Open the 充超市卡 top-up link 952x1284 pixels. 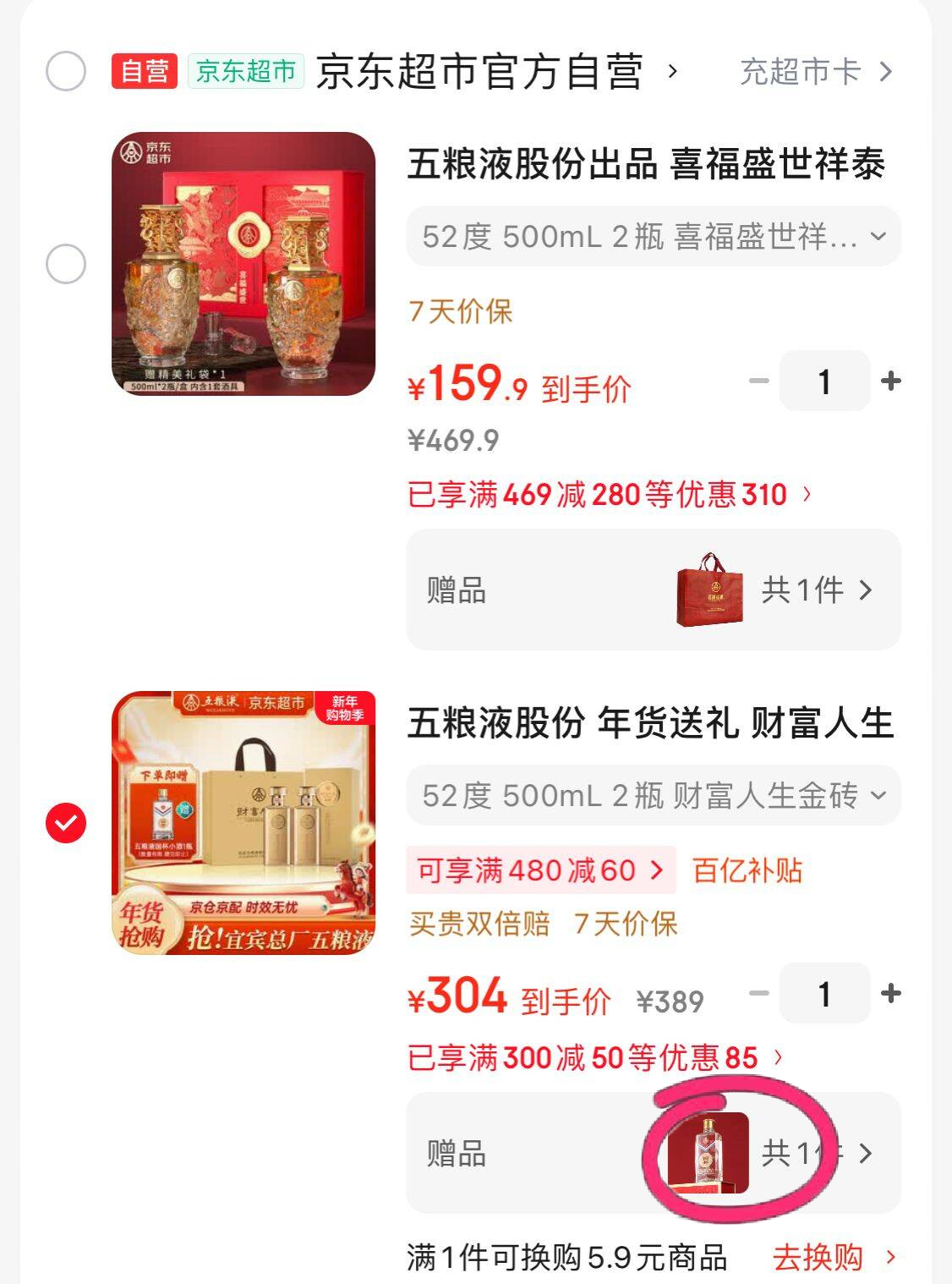click(x=815, y=72)
